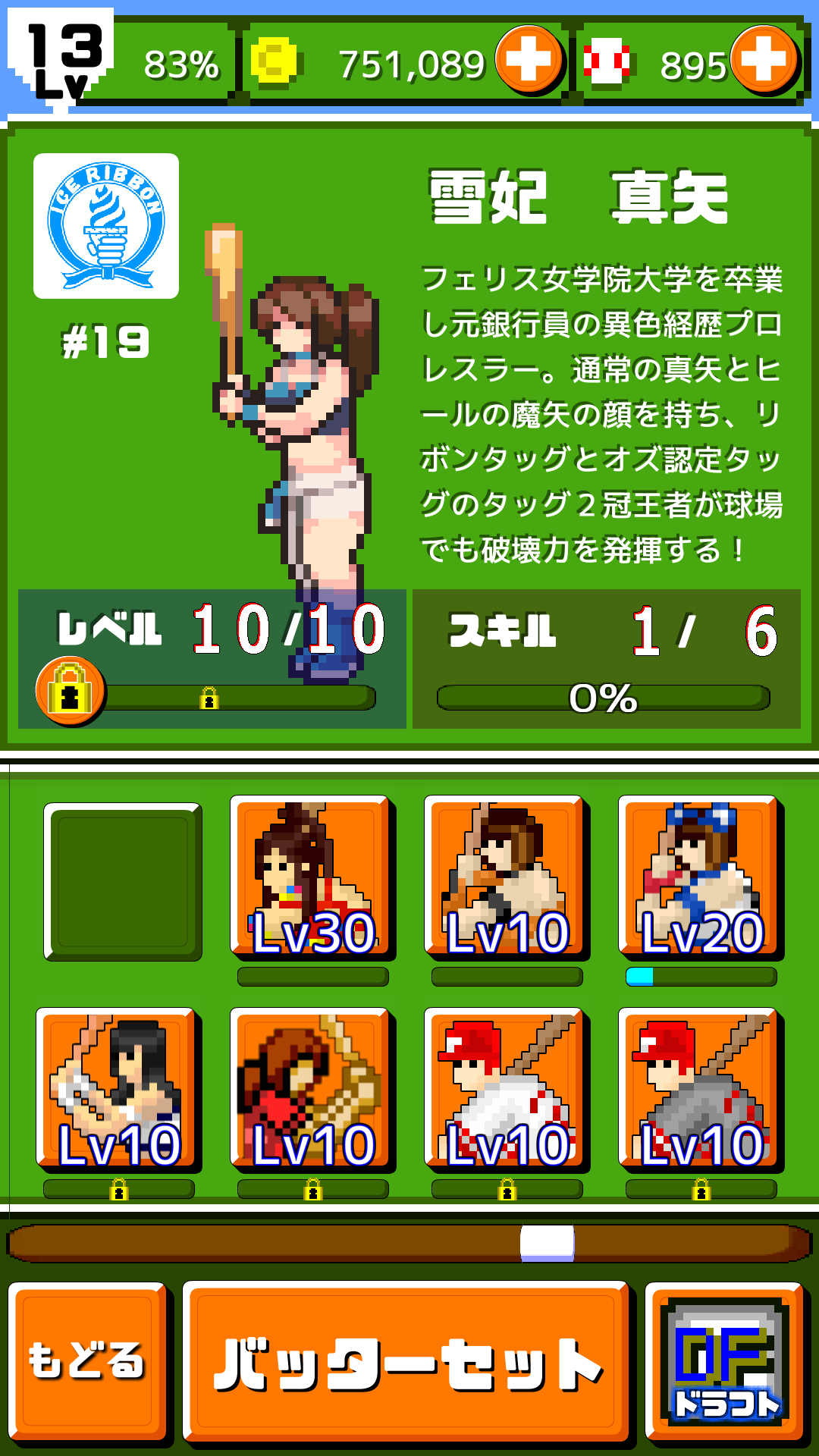The image size is (819, 1456).
Task: Open the ドラフト draft button
Action: pyautogui.click(x=725, y=1361)
